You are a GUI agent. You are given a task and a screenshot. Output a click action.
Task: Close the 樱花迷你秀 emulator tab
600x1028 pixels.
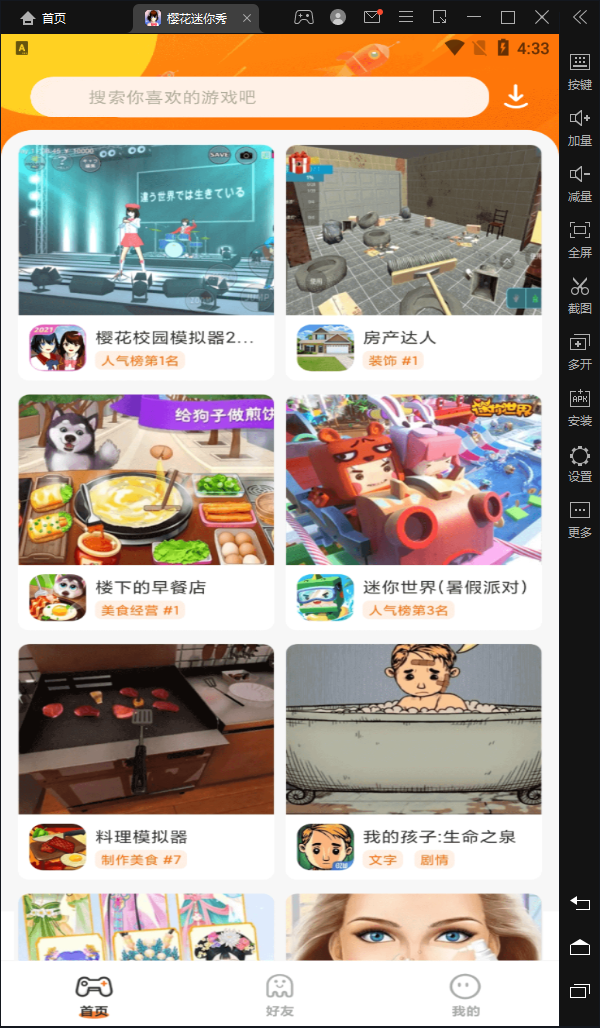click(x=247, y=18)
